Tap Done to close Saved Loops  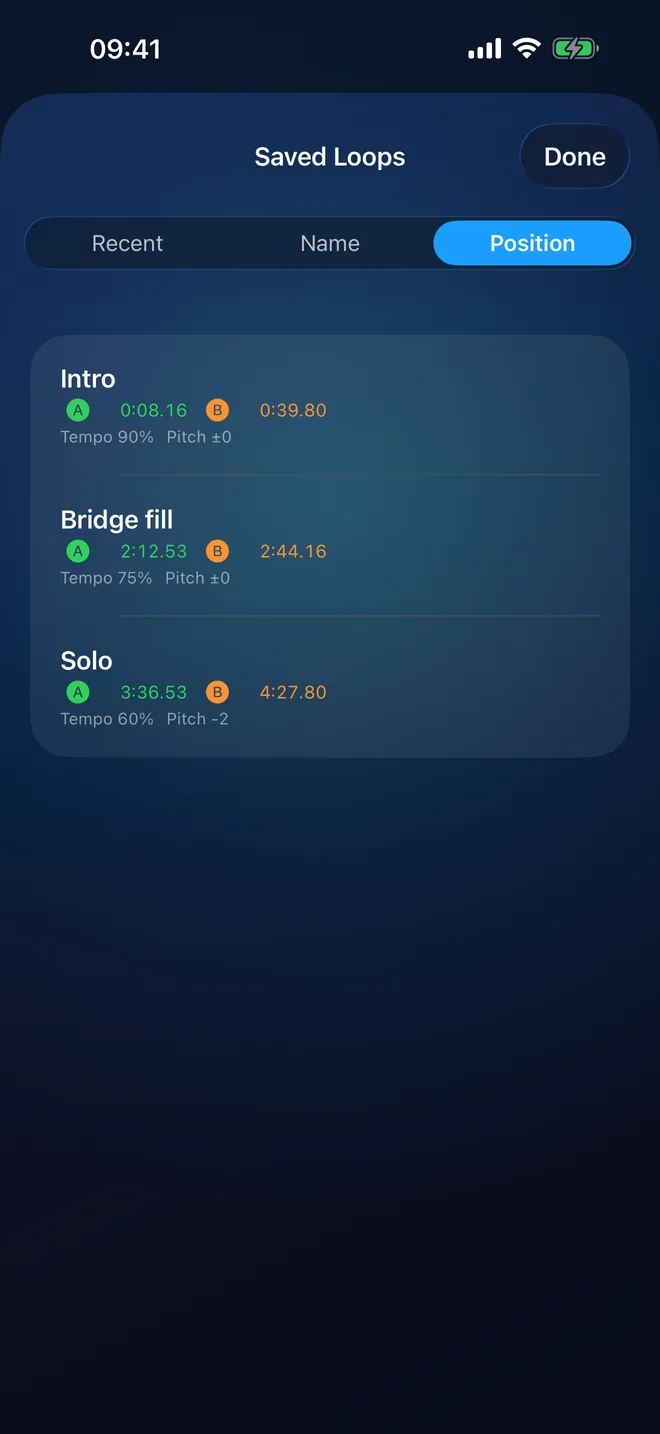575,157
